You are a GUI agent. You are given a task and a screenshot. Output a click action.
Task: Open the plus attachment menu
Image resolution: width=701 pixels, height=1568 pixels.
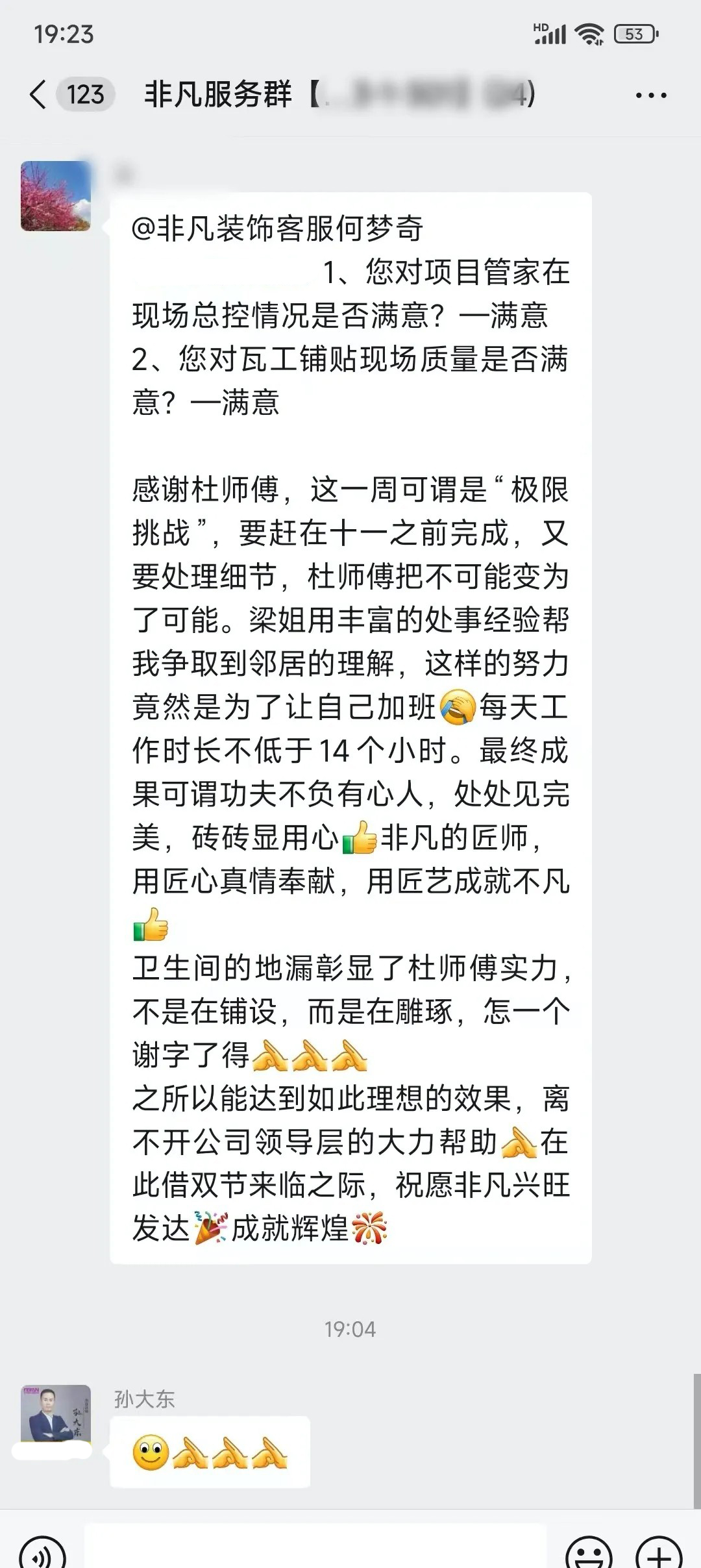click(x=659, y=1556)
